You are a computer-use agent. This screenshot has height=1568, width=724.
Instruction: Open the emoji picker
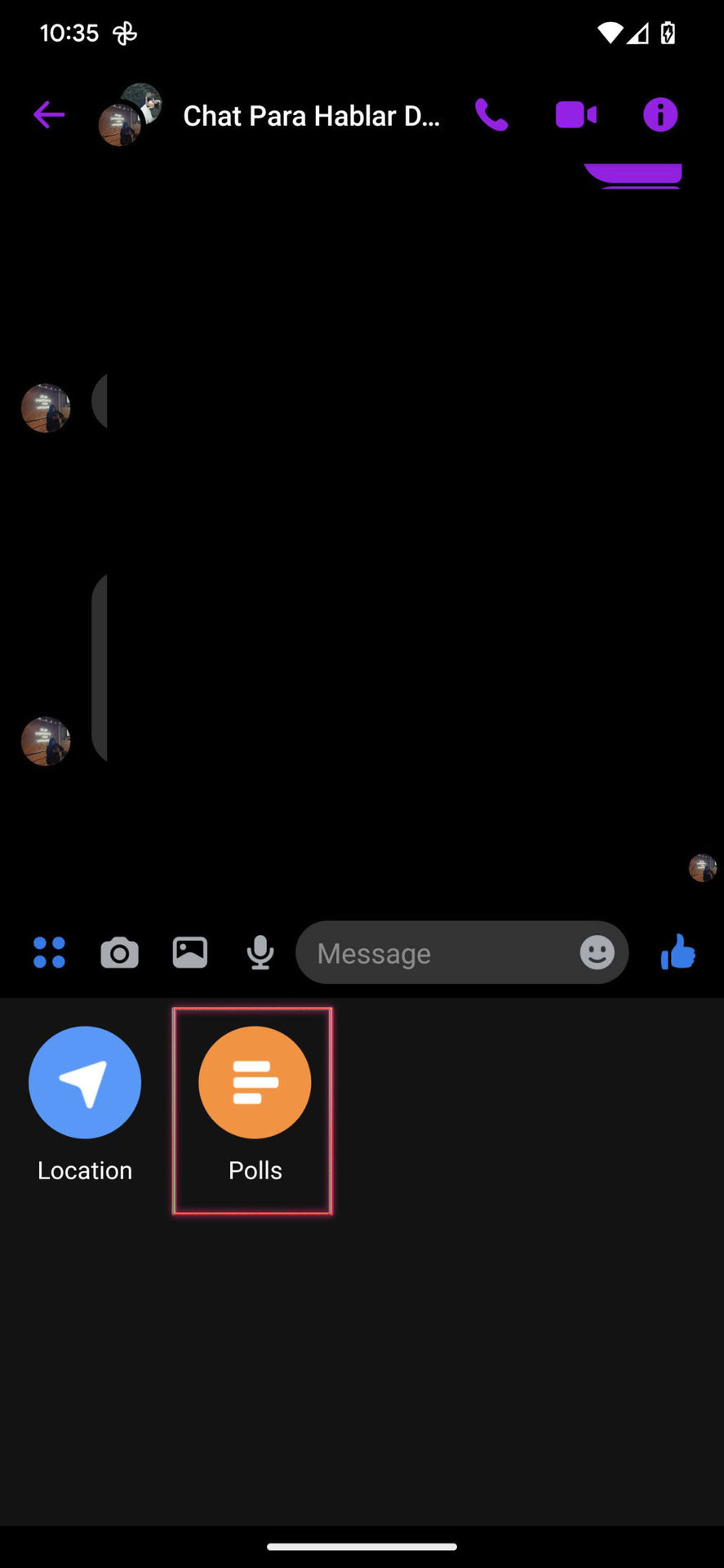point(597,952)
